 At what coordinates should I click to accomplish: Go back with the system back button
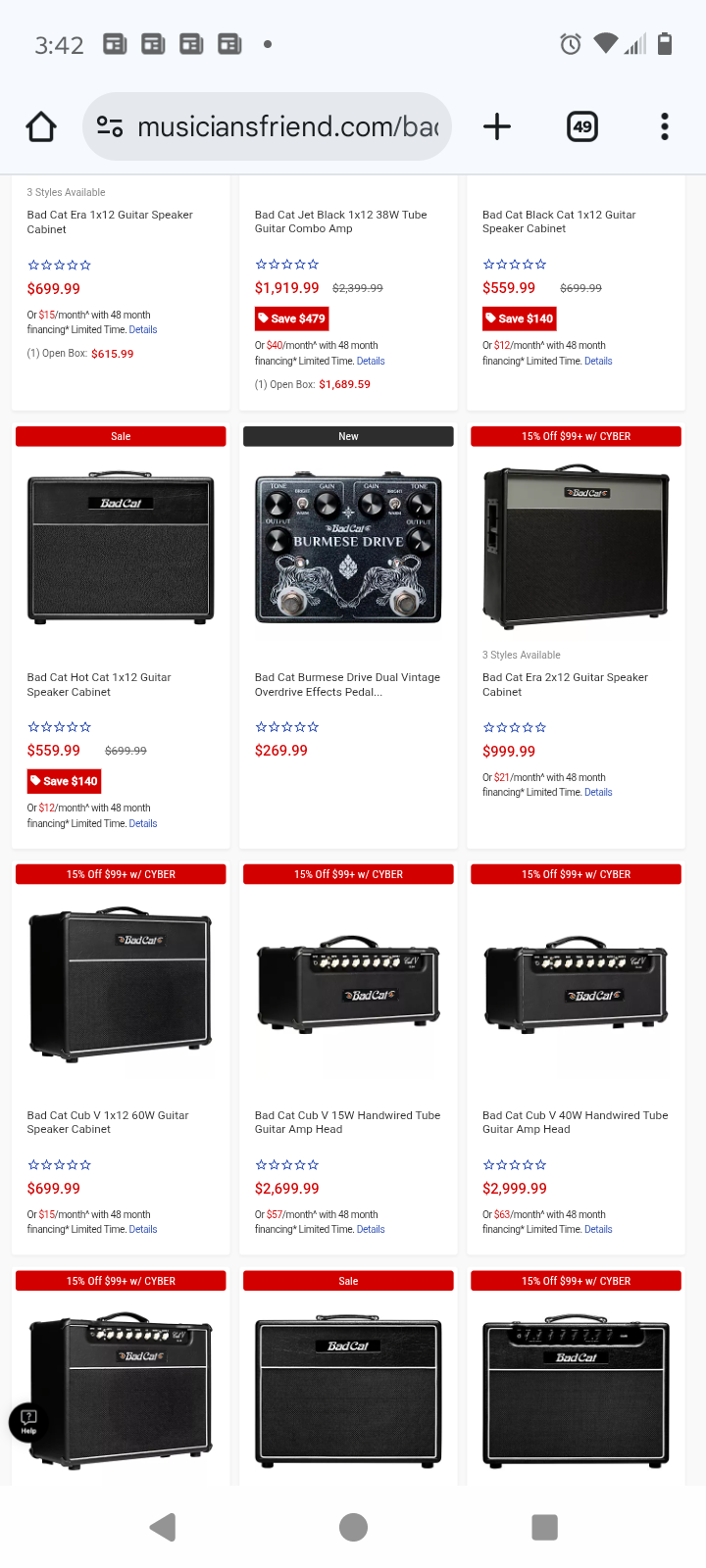(163, 1527)
